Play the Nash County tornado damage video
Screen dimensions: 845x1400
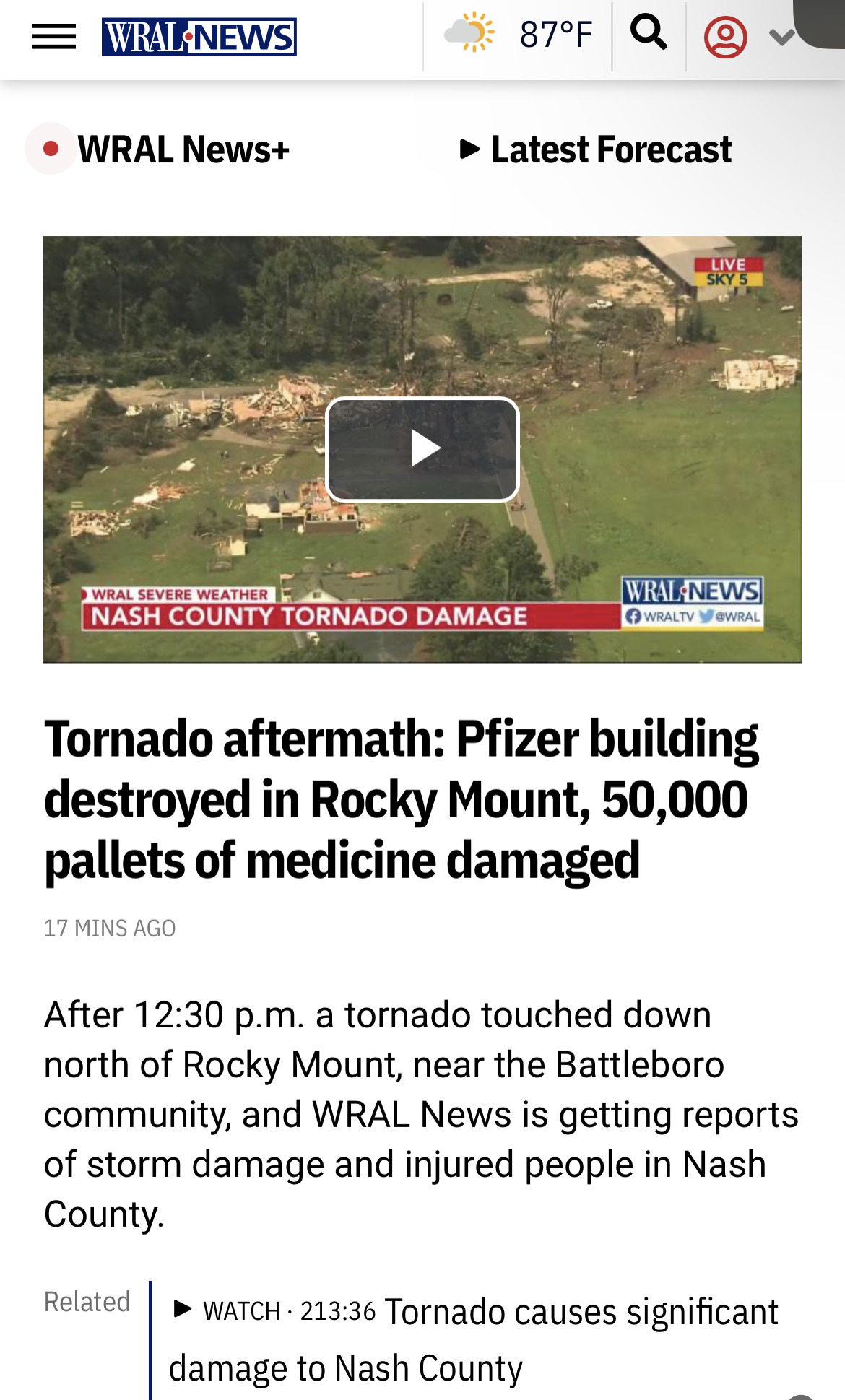422,449
